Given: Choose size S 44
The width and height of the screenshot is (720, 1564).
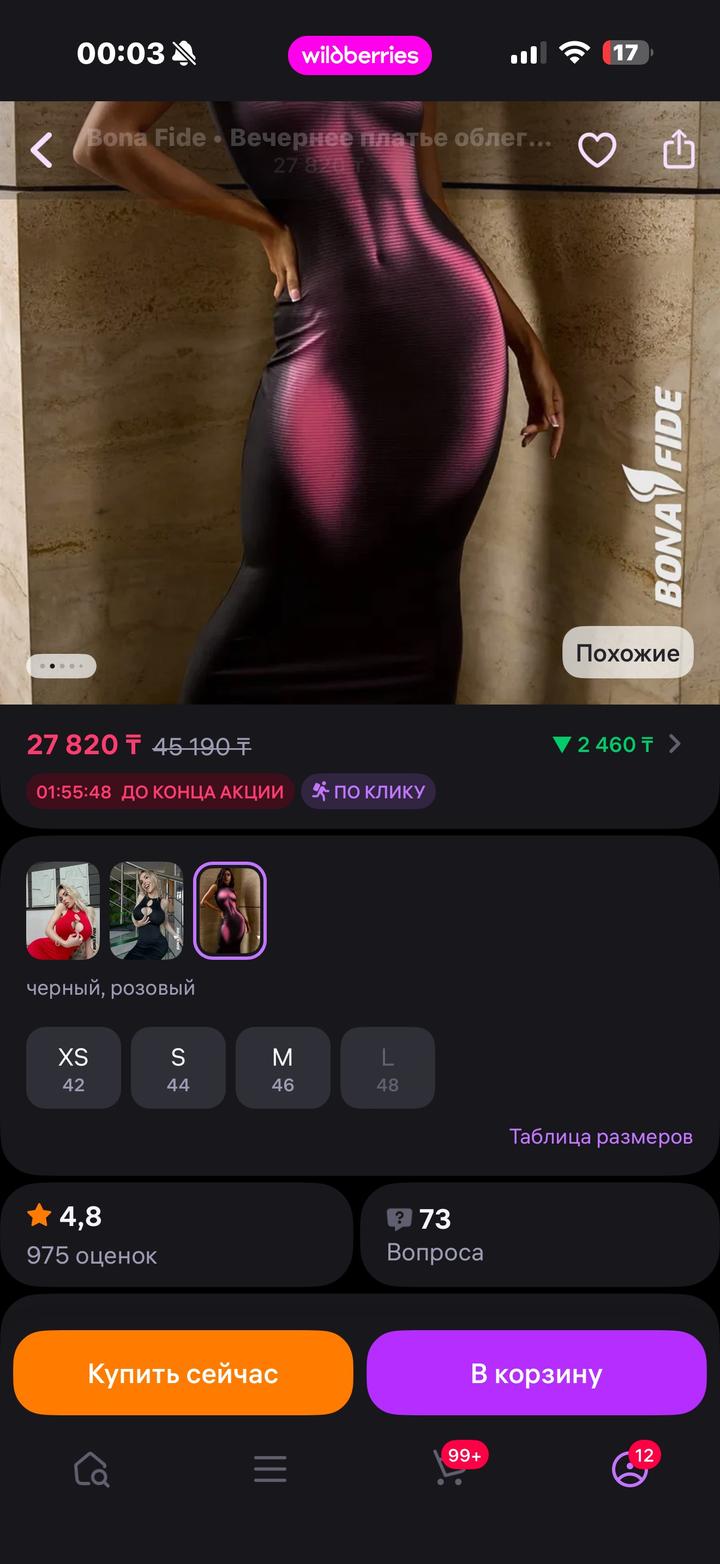Looking at the screenshot, I should click(x=178, y=1068).
